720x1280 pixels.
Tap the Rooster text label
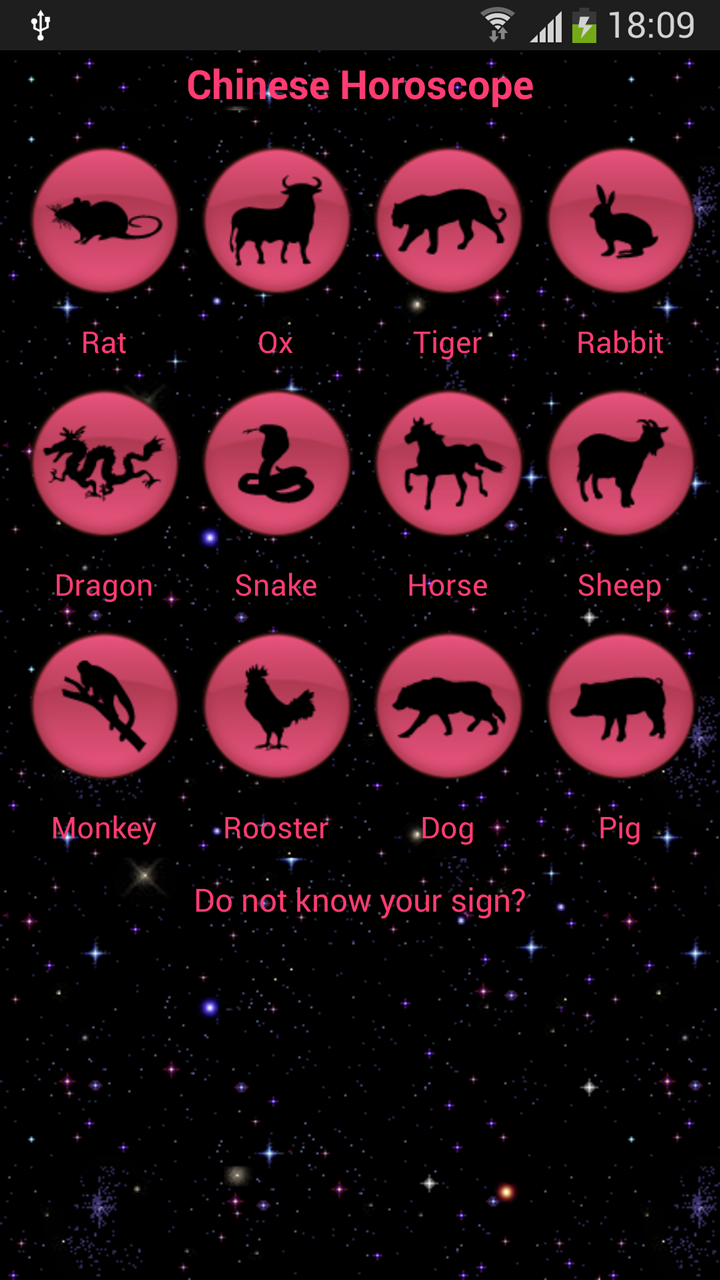coord(276,828)
